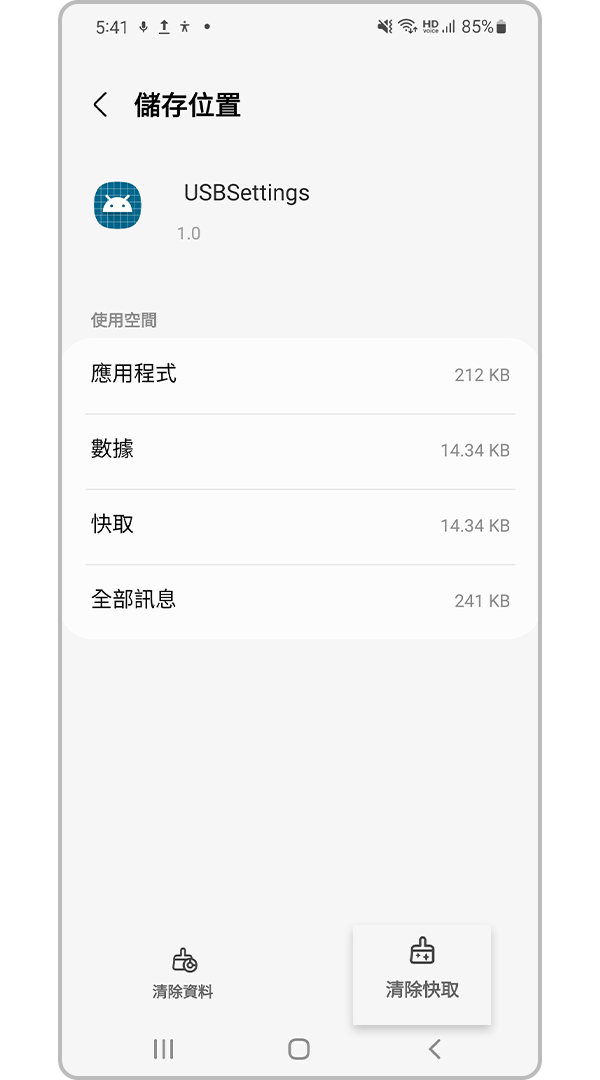This screenshot has width=600, height=1080.
Task: Tap 清除快取 to clear the cache
Action: [x=422, y=972]
